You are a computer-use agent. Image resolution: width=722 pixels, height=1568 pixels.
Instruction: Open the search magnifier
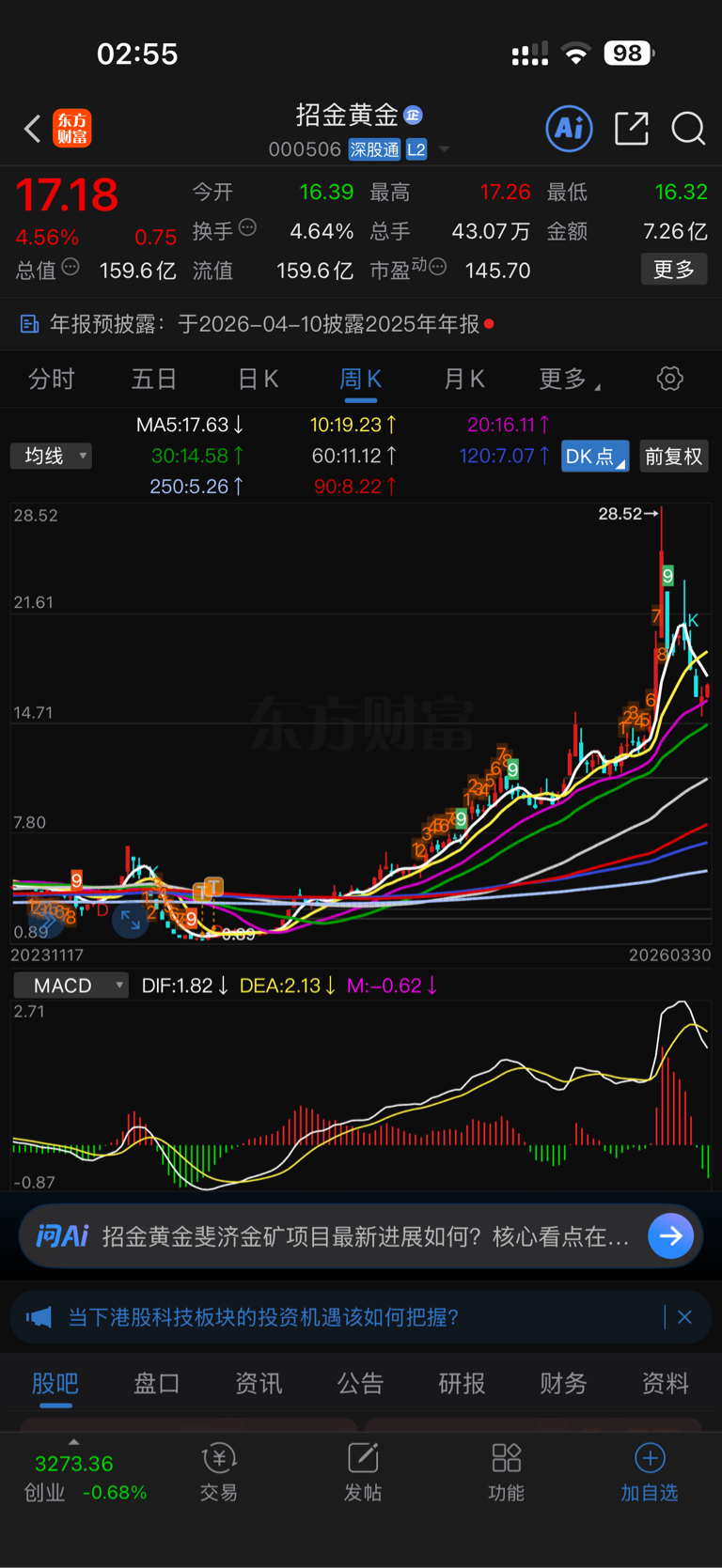pyautogui.click(x=688, y=129)
